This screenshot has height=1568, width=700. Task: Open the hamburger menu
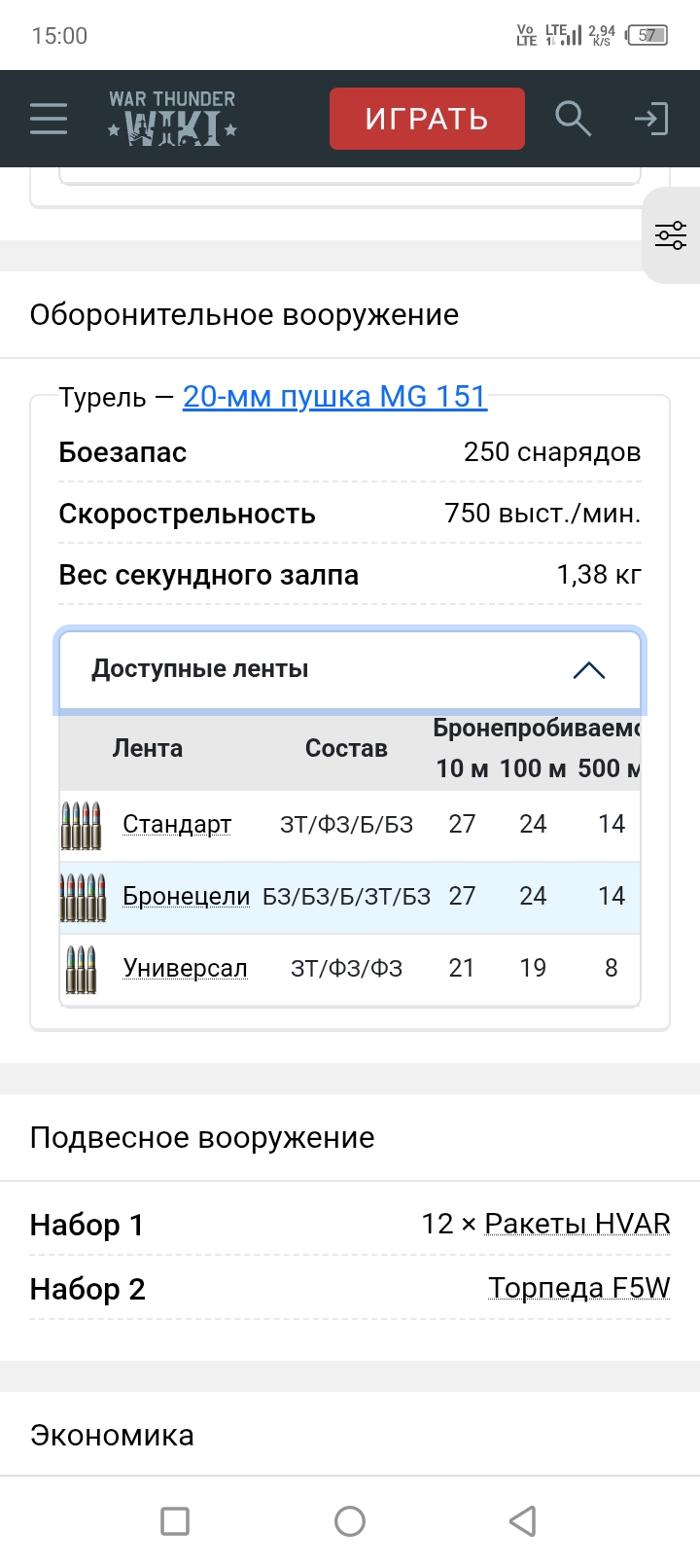pyautogui.click(x=49, y=119)
